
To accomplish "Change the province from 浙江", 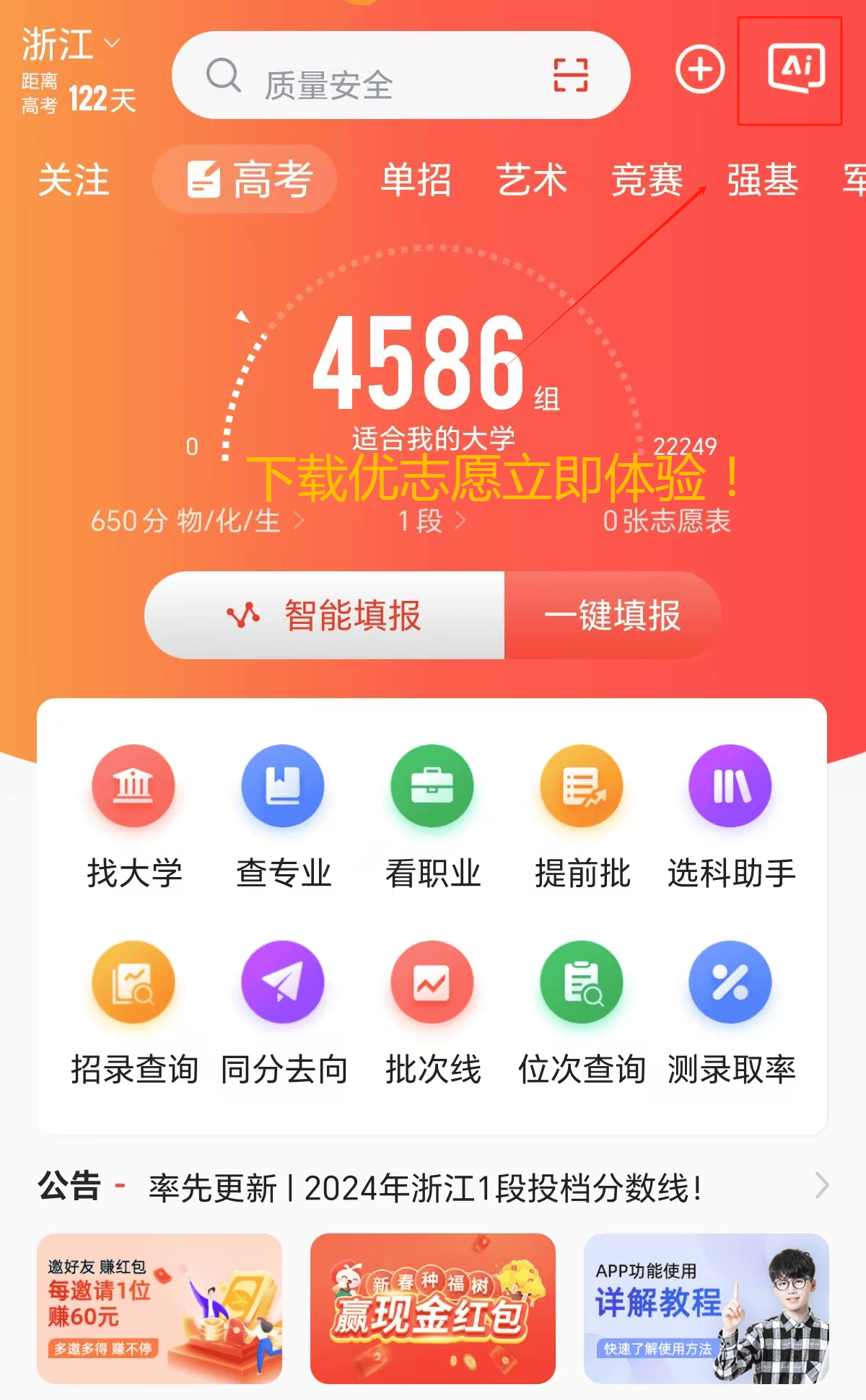I will (70, 45).
